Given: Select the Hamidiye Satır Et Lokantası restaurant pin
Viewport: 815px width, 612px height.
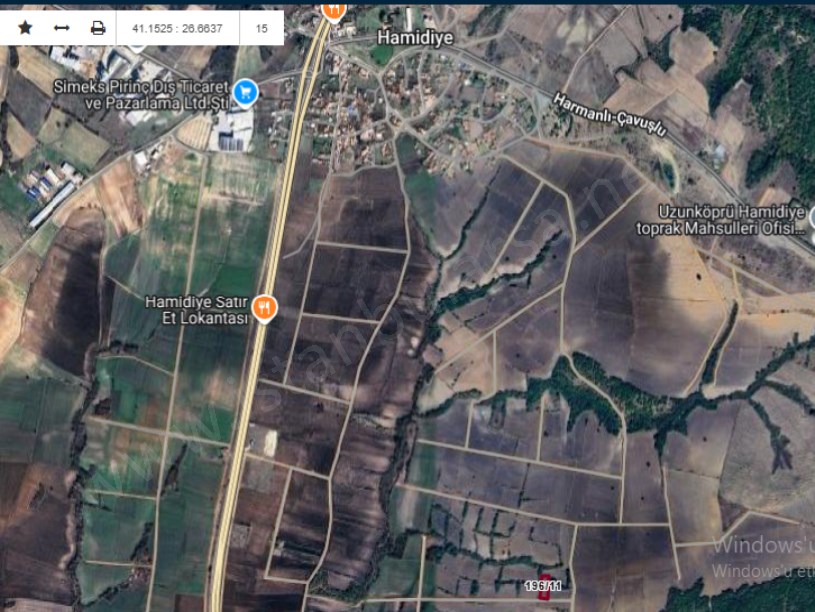Looking at the screenshot, I should click(x=265, y=308).
